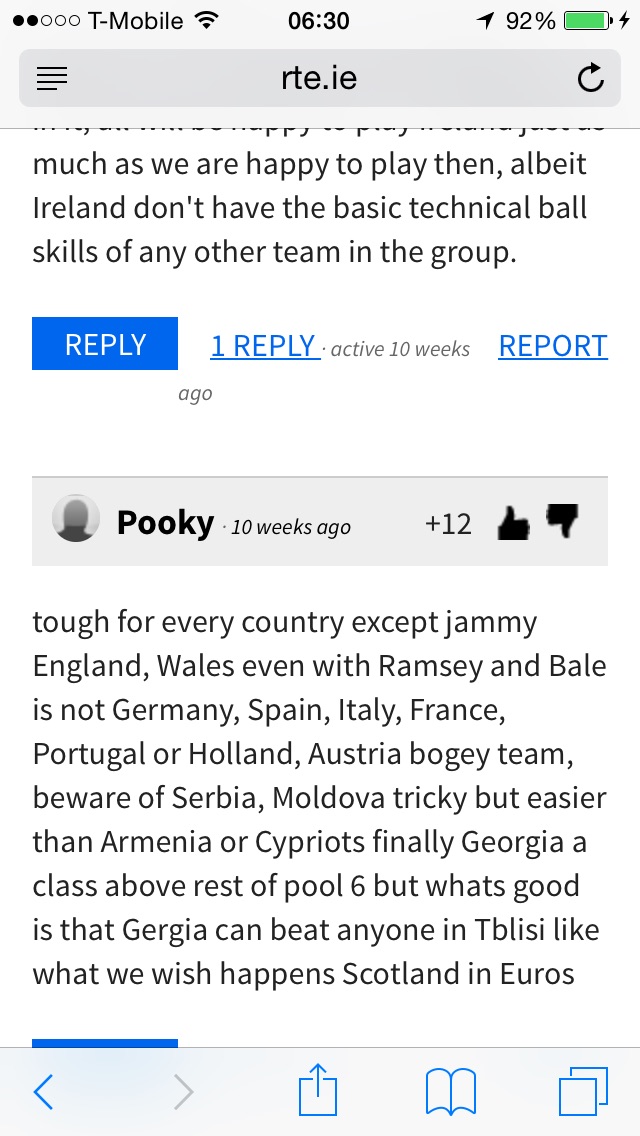The width and height of the screenshot is (640, 1136).
Task: Open Safari reader view icon
Action: pyautogui.click(x=51, y=78)
